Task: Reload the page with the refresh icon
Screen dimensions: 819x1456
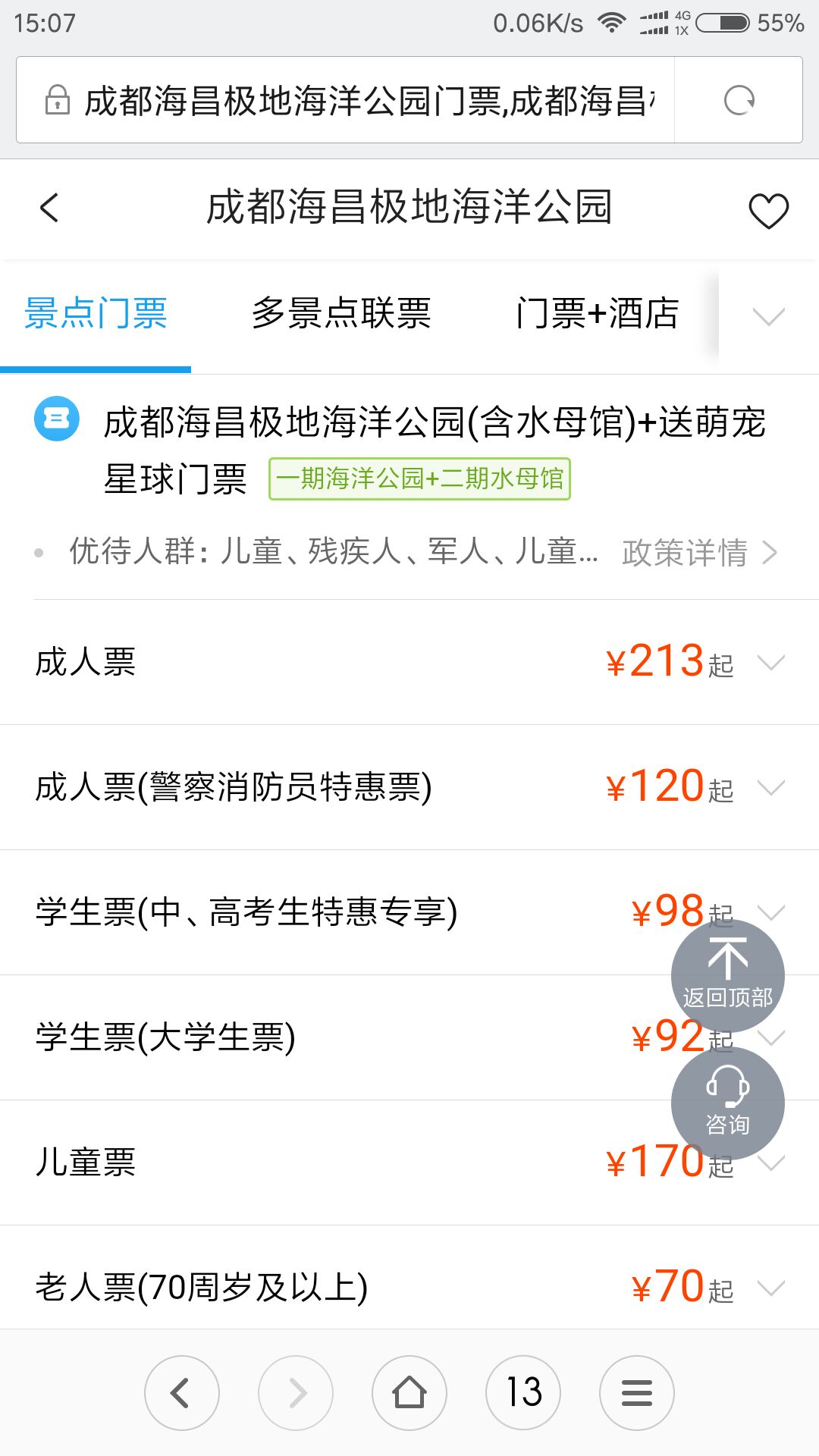Action: (739, 100)
